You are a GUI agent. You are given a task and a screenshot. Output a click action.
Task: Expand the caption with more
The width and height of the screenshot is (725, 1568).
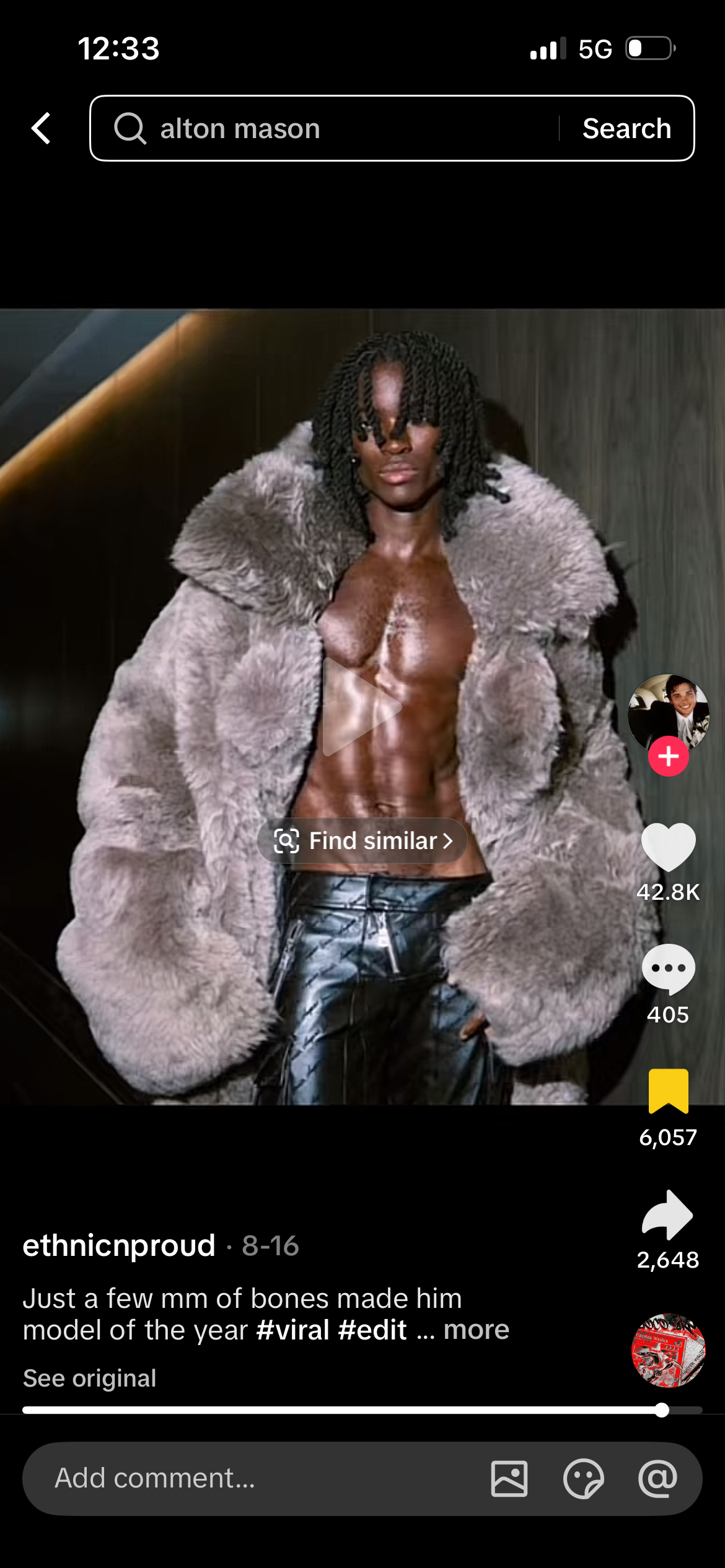476,1330
